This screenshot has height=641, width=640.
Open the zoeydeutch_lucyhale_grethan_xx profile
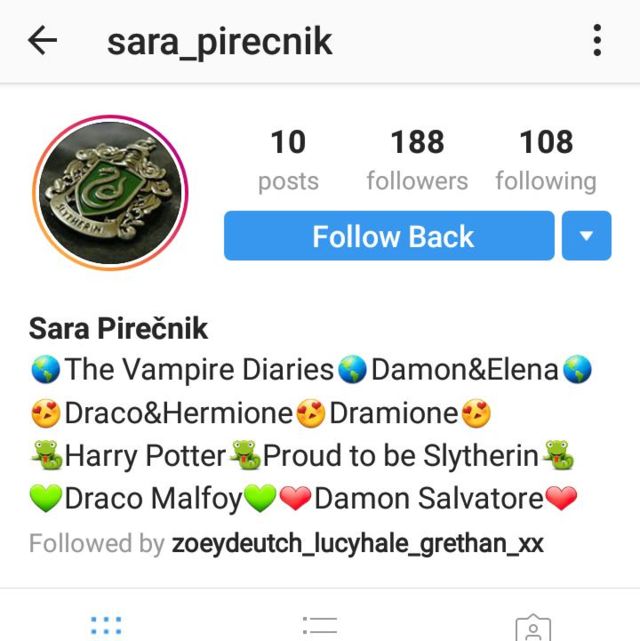pyautogui.click(x=358, y=543)
